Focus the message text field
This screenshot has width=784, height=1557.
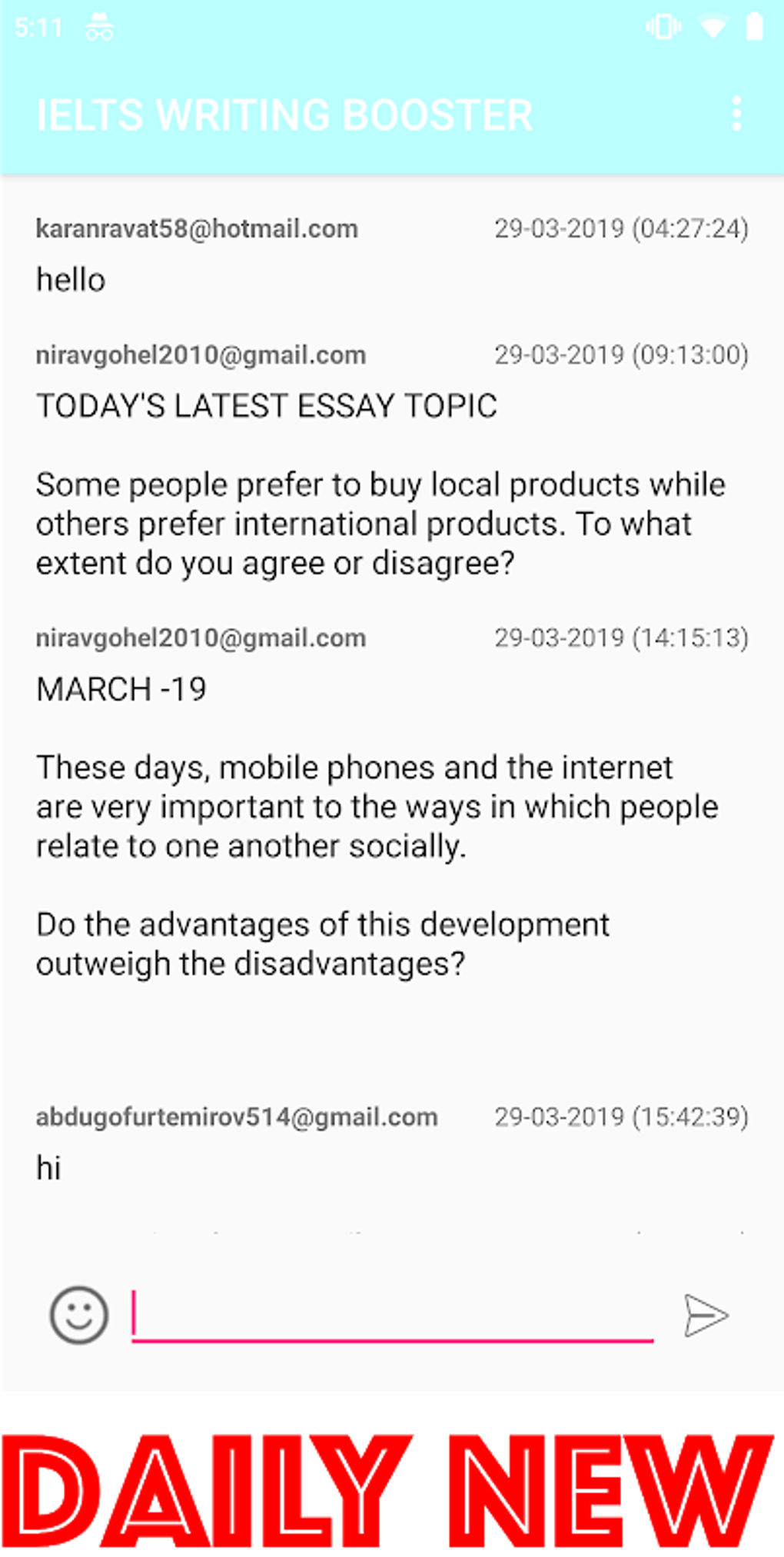[392, 1315]
